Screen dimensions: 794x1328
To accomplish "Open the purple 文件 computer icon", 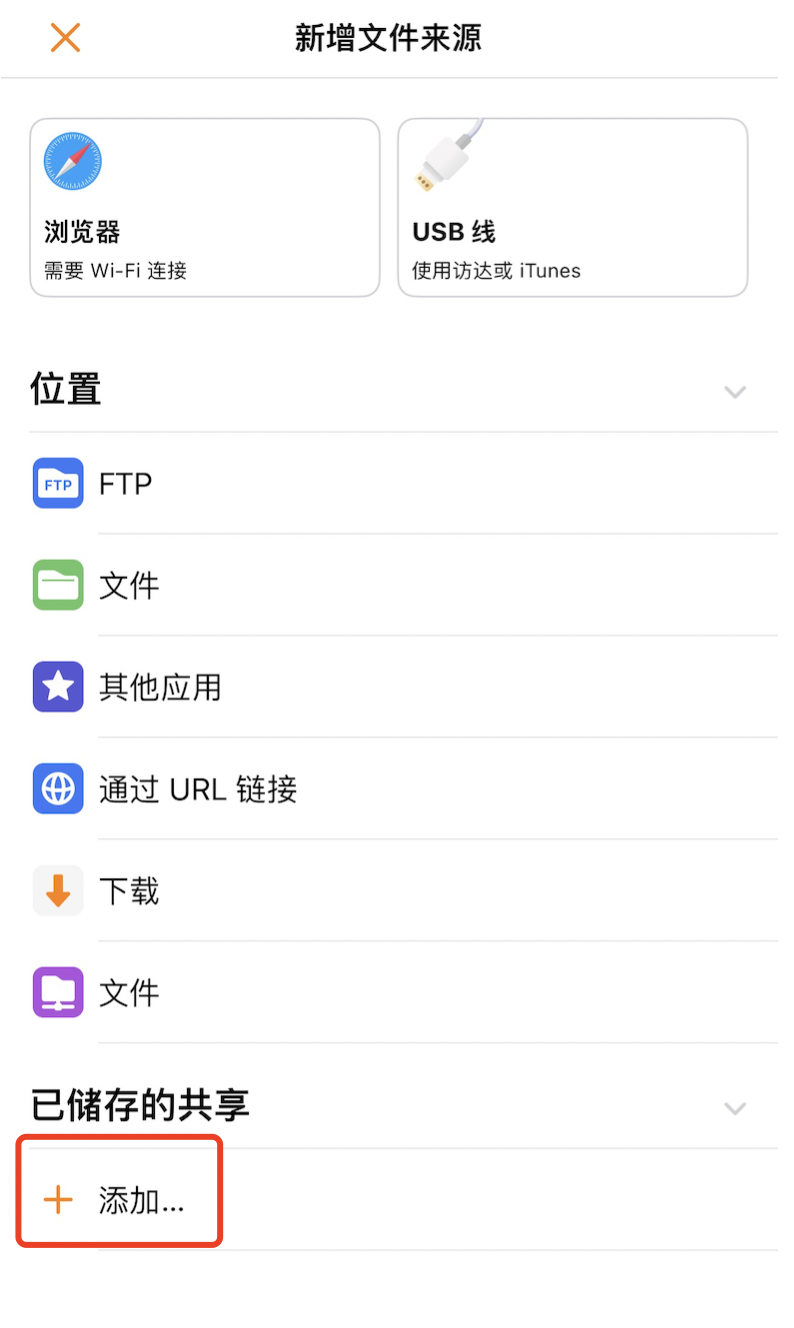I will click(x=57, y=992).
